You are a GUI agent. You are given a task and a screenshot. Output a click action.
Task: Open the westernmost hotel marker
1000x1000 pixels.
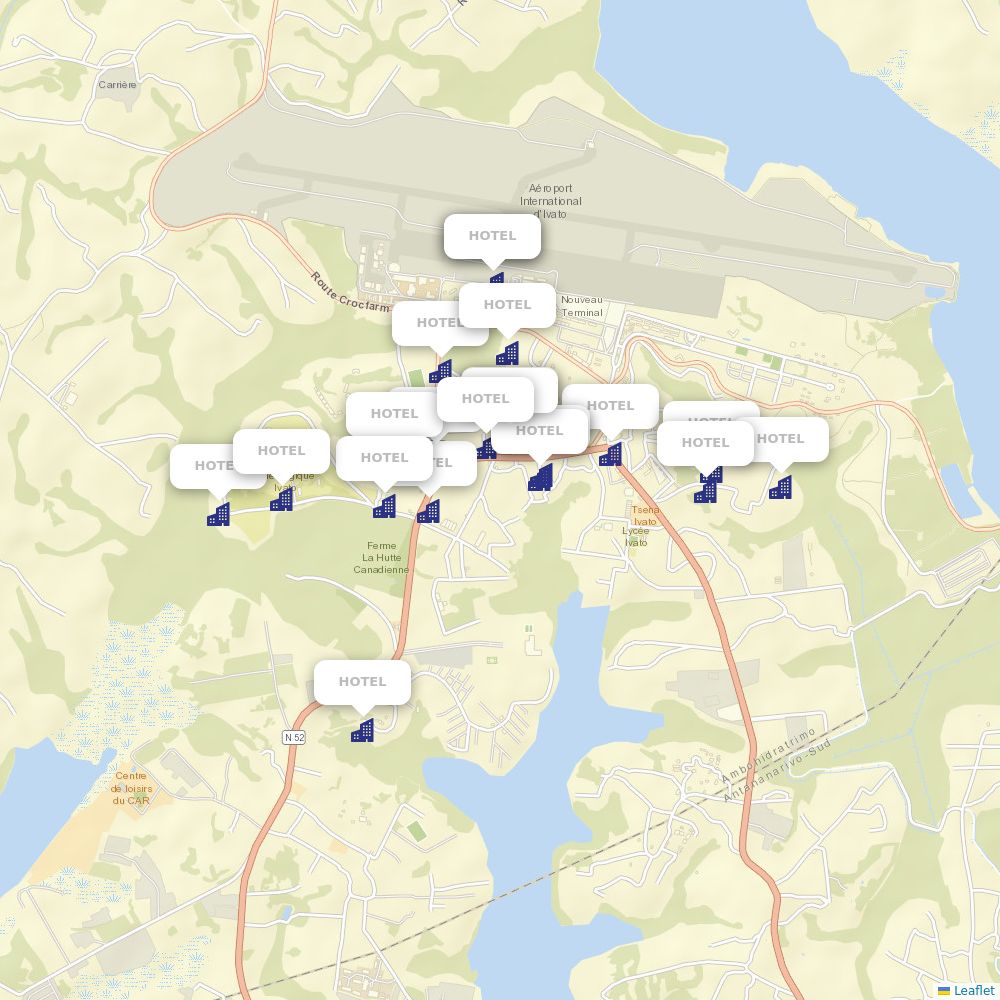(x=218, y=514)
